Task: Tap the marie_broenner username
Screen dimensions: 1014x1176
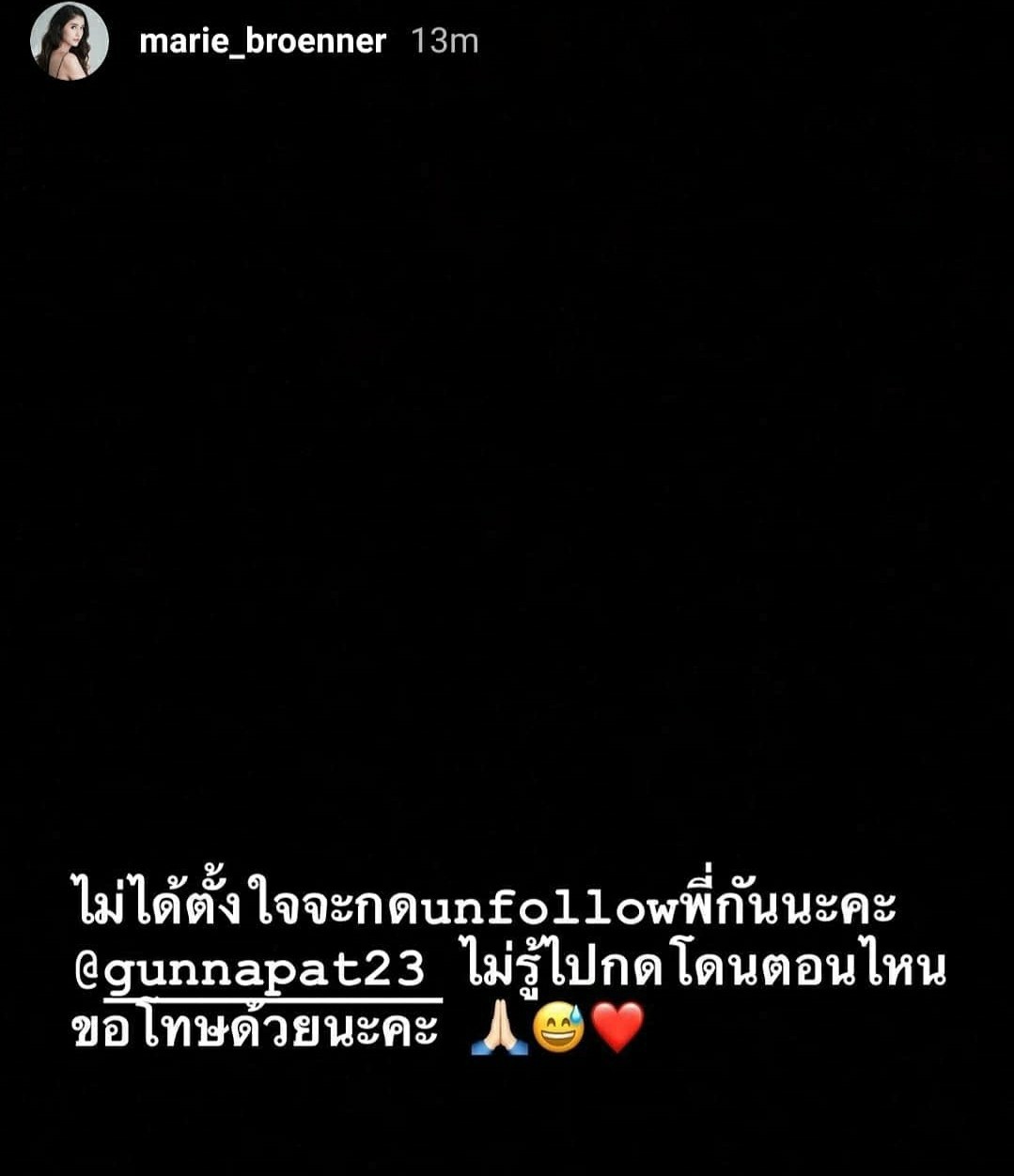Action: coord(262,41)
